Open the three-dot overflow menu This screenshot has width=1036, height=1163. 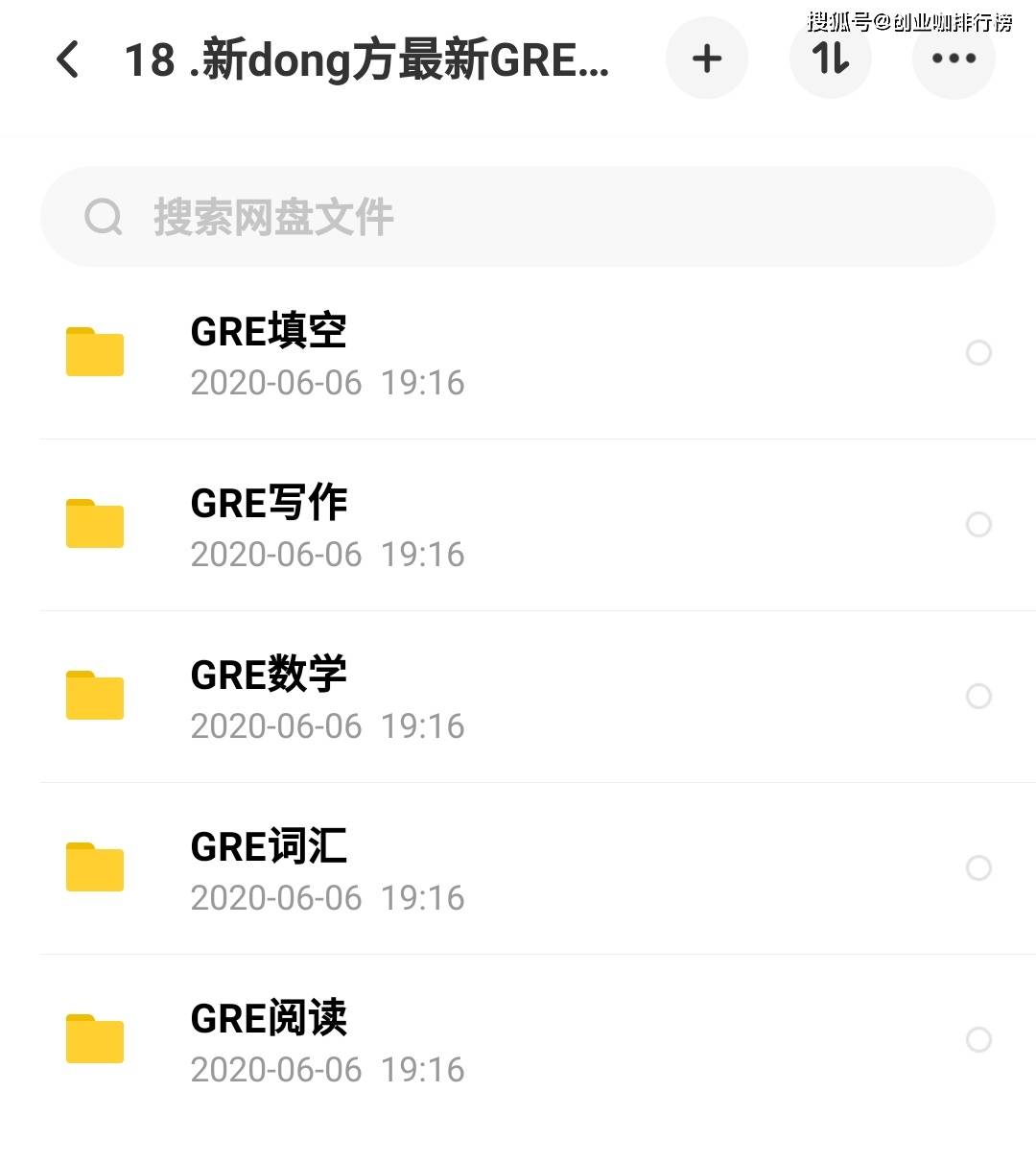point(954,59)
